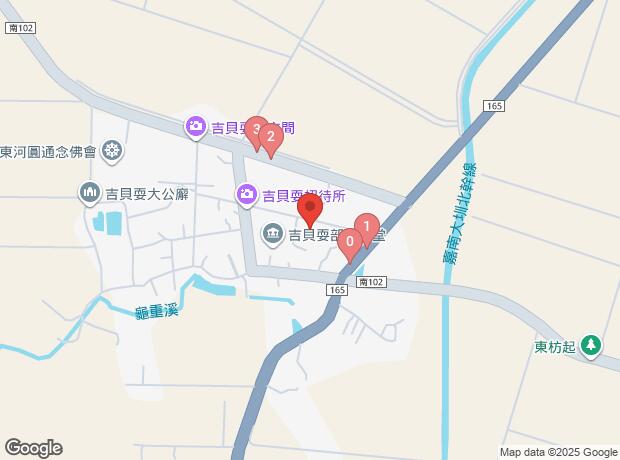Viewport: 620px width, 460px height.
Task: Open the red marker numbered 3
Action: click(255, 131)
